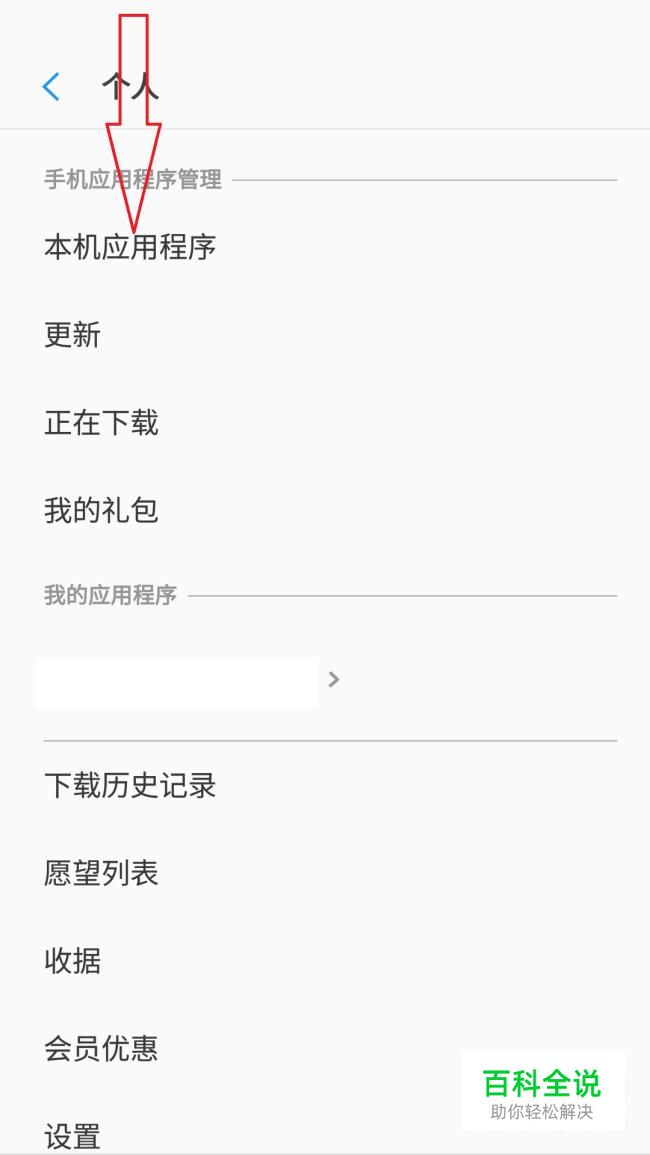The height and width of the screenshot is (1155, 650).
Task: Go back using the blue arrow
Action: [x=51, y=87]
